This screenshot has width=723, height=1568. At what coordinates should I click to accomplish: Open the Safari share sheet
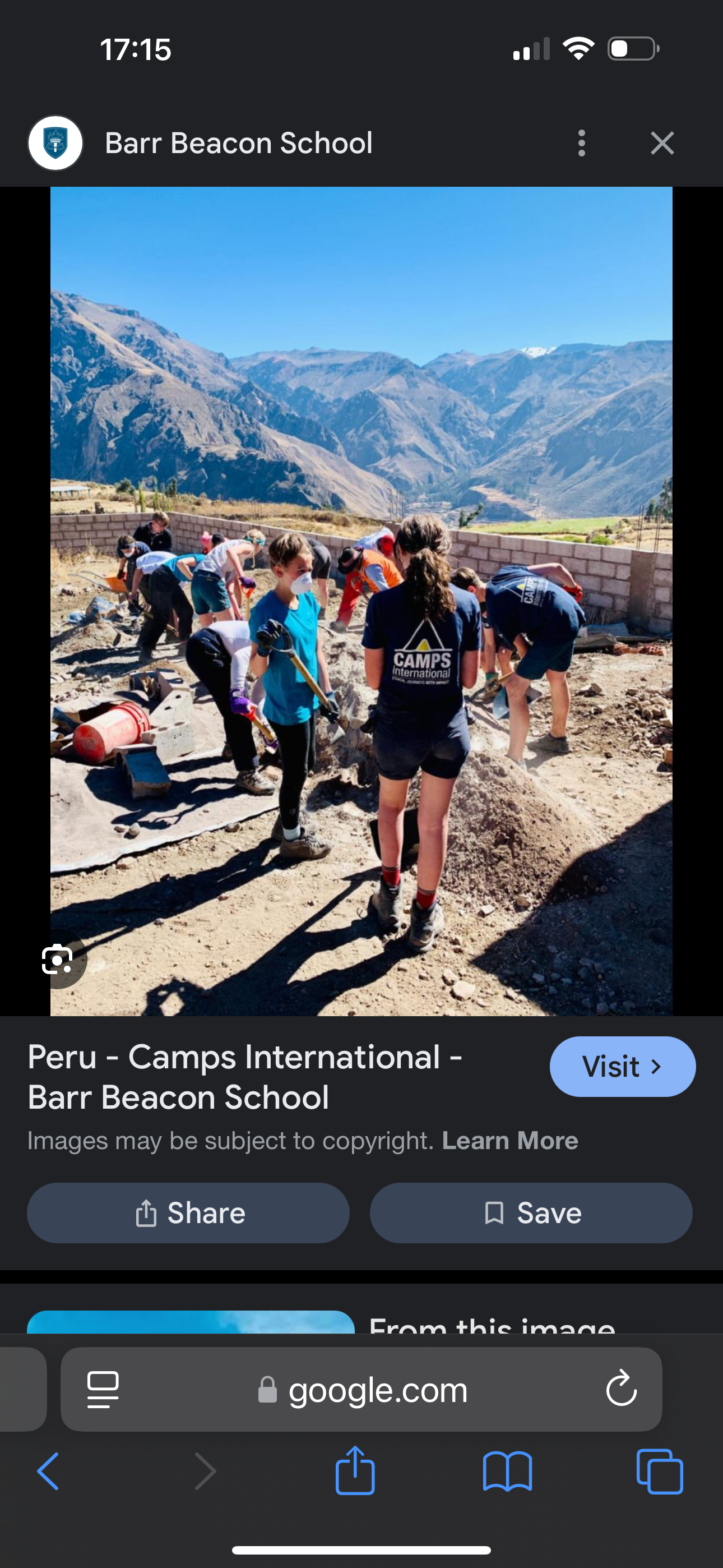(355, 1470)
